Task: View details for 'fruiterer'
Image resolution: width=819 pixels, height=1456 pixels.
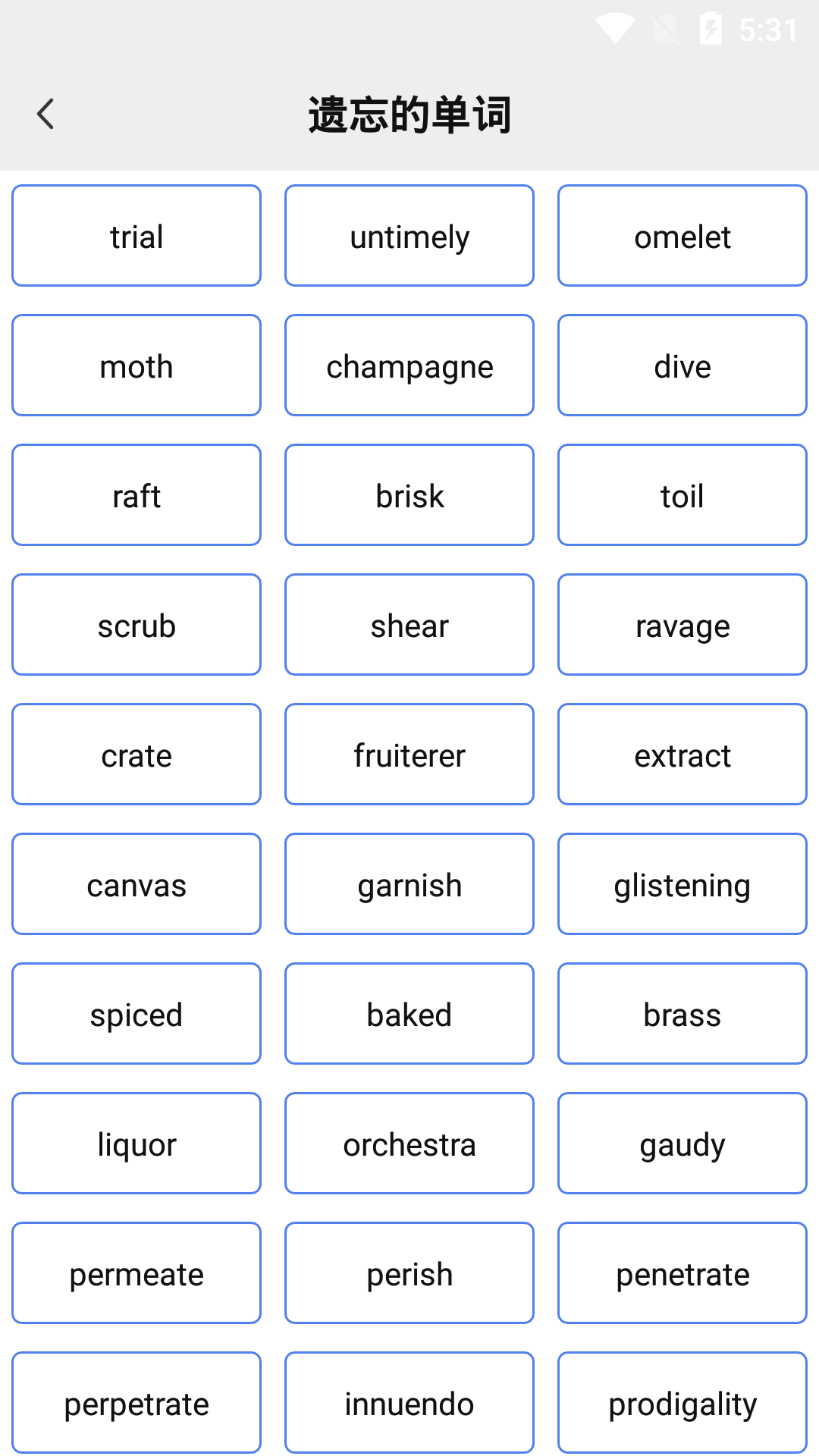Action: click(x=409, y=755)
